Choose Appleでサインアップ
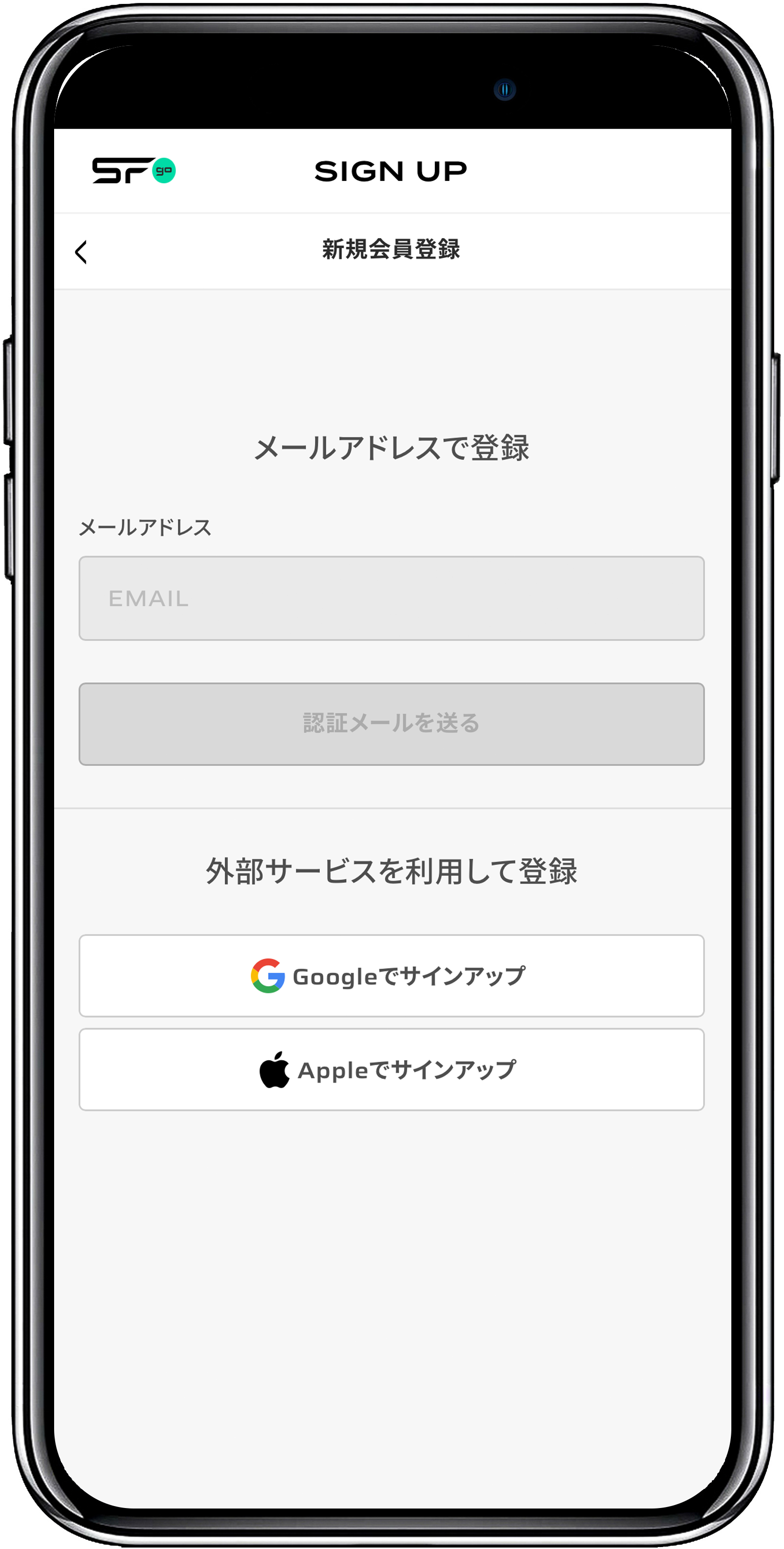 click(x=391, y=1069)
